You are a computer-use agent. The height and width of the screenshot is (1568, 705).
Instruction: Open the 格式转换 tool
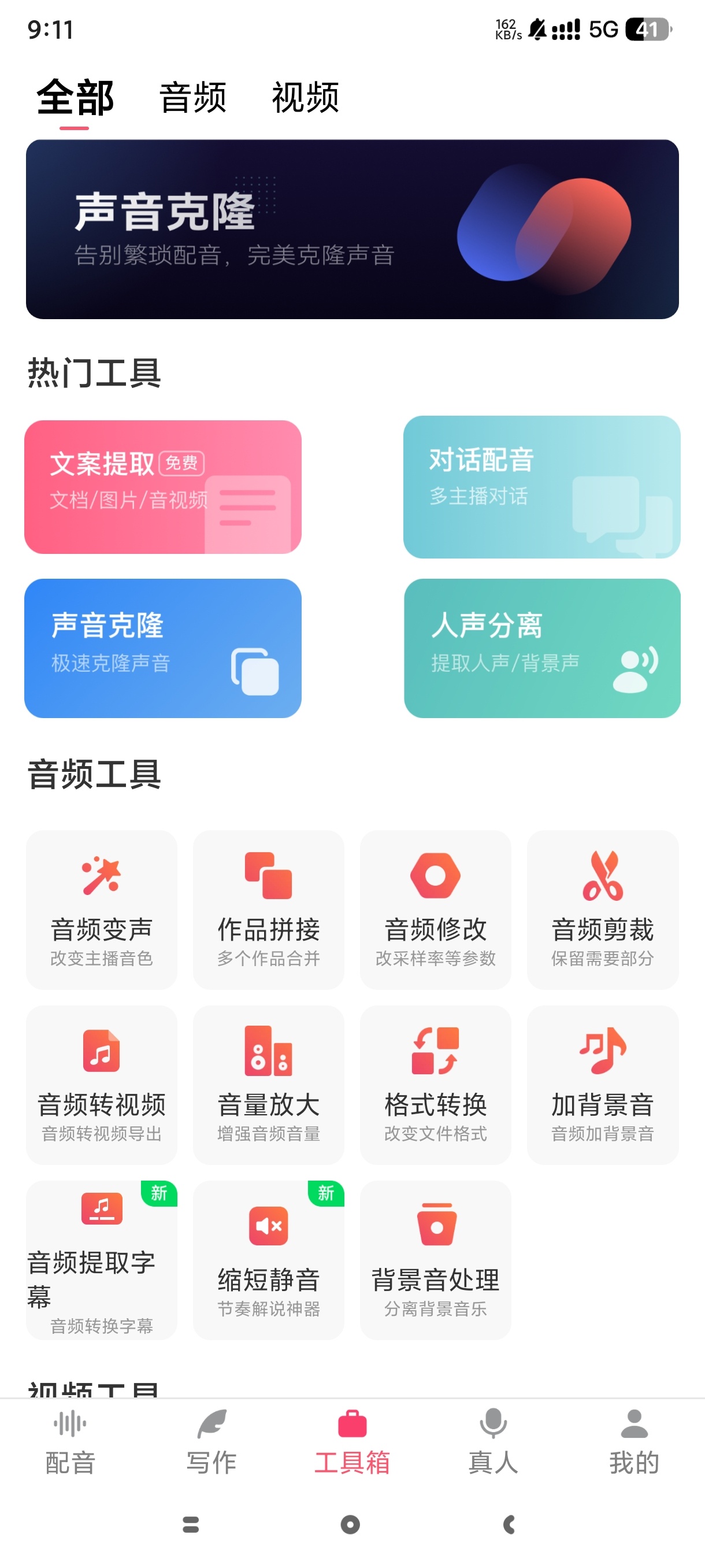point(435,1084)
